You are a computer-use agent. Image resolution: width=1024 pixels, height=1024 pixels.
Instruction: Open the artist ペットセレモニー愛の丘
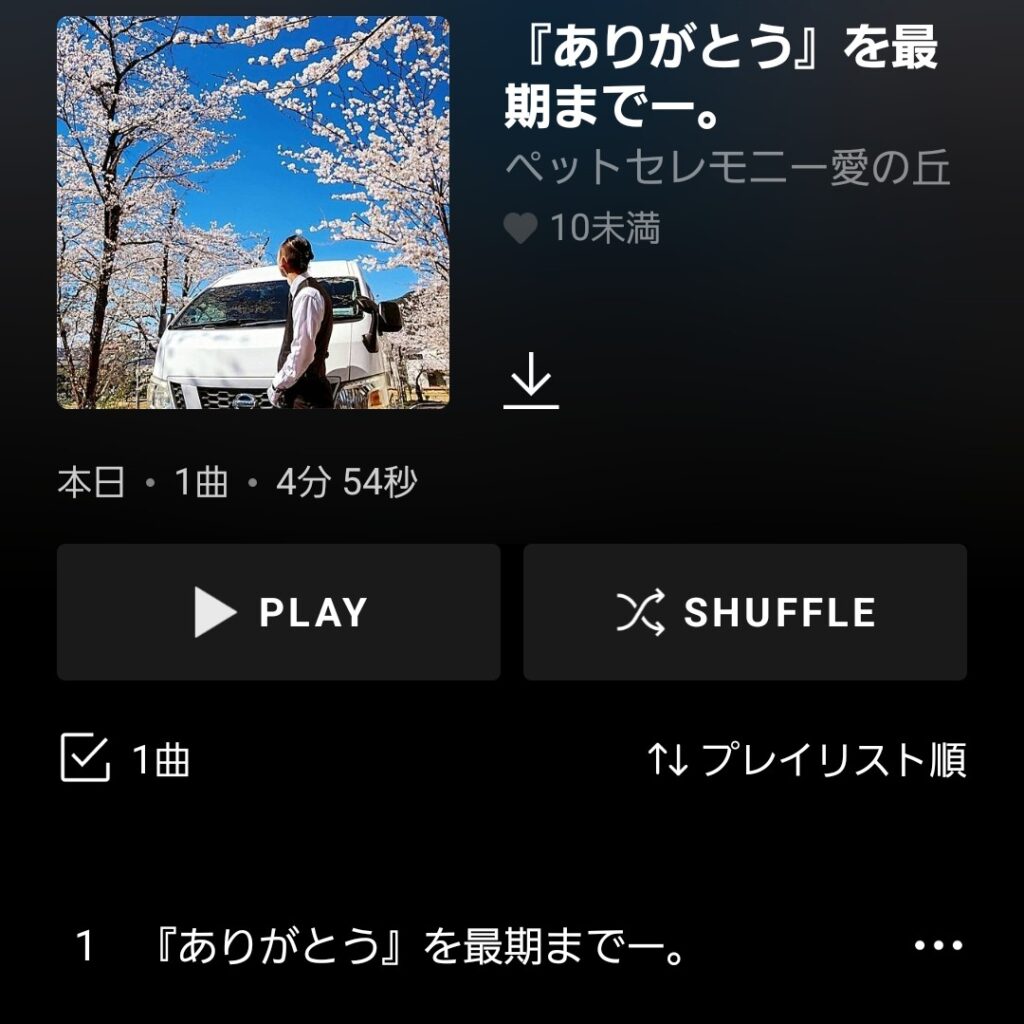point(727,170)
